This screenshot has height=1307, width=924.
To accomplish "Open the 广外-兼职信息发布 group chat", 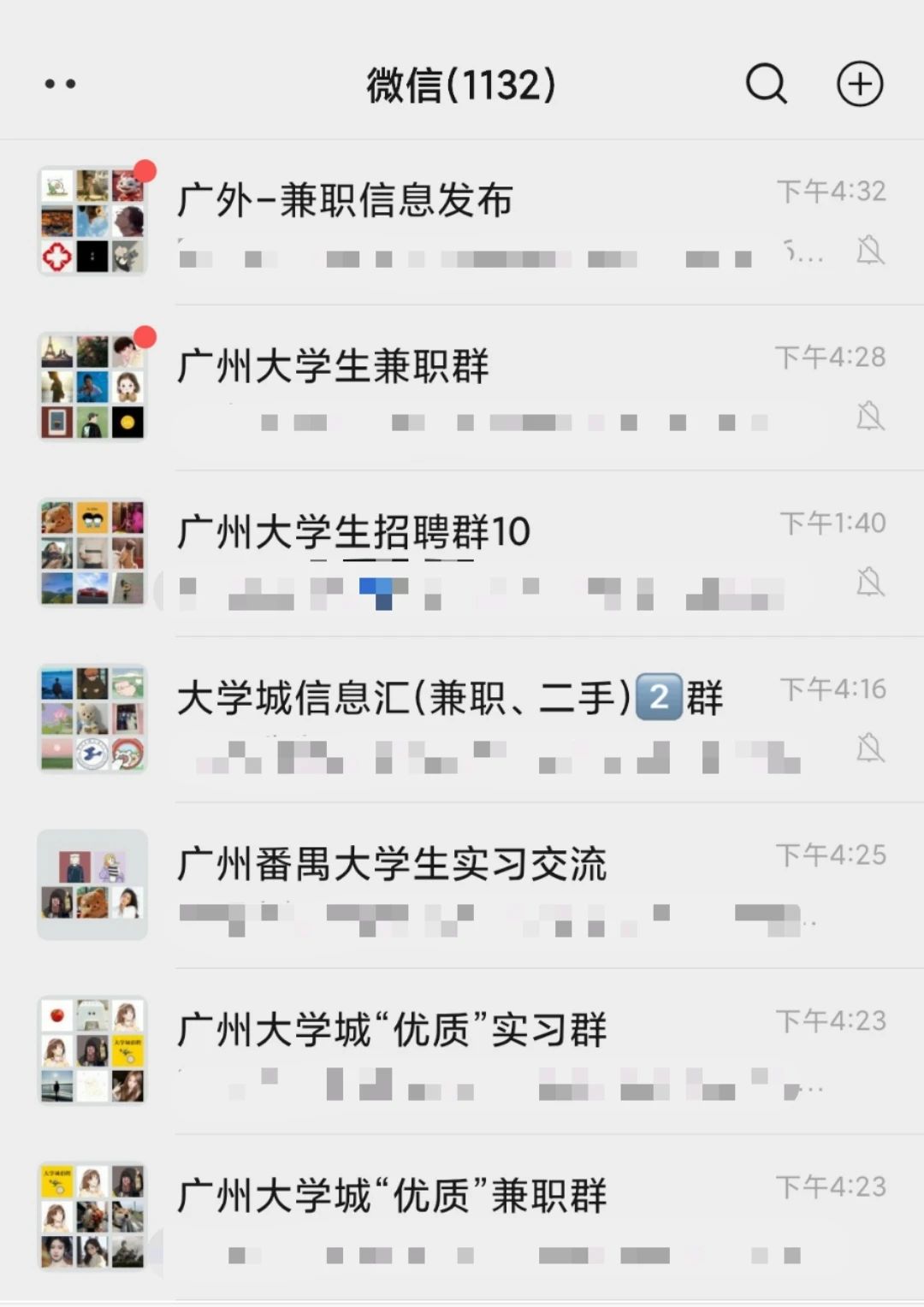I will (x=462, y=222).
